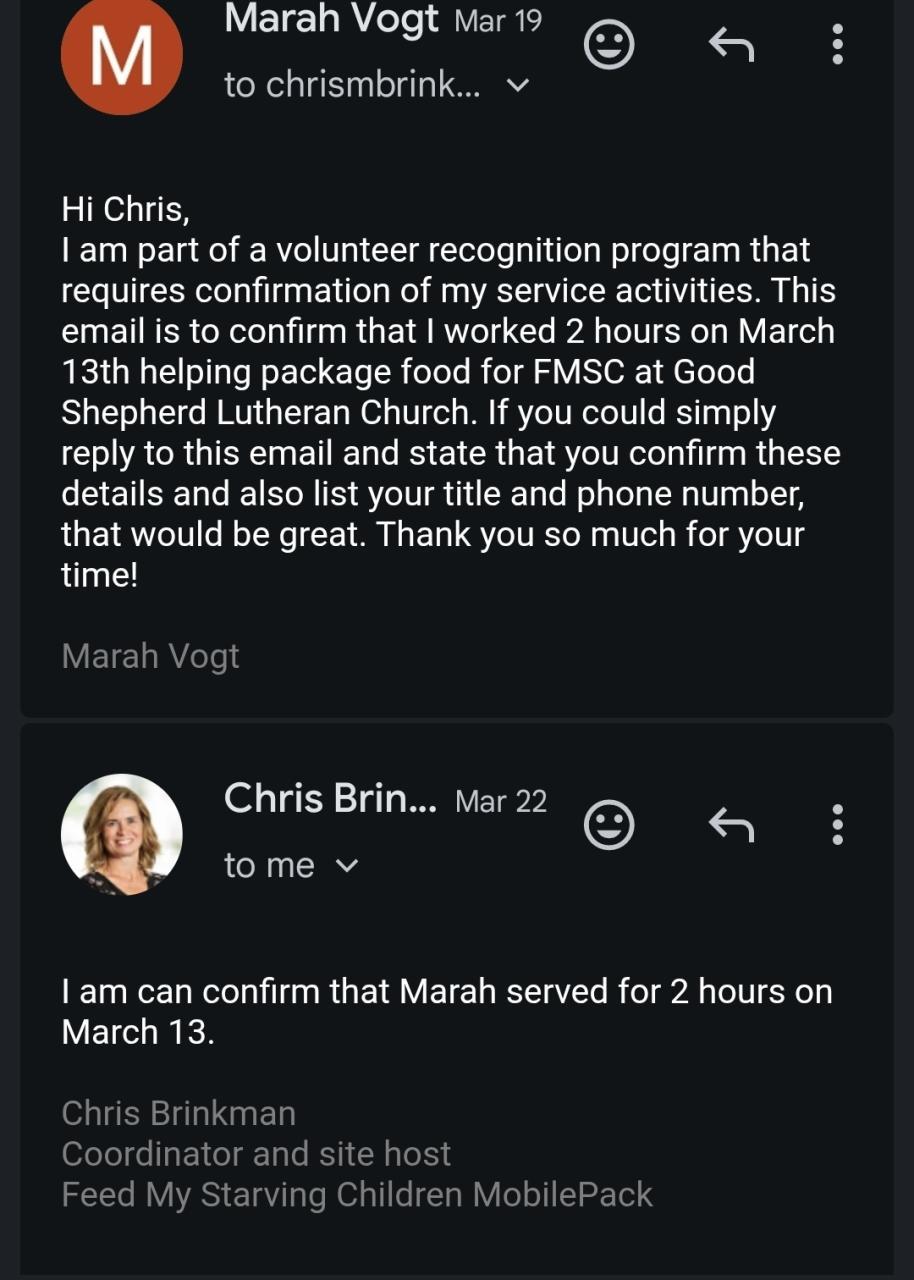React with emoji to Chris Brinkman's reply
914x1280 pixels.
(x=609, y=825)
